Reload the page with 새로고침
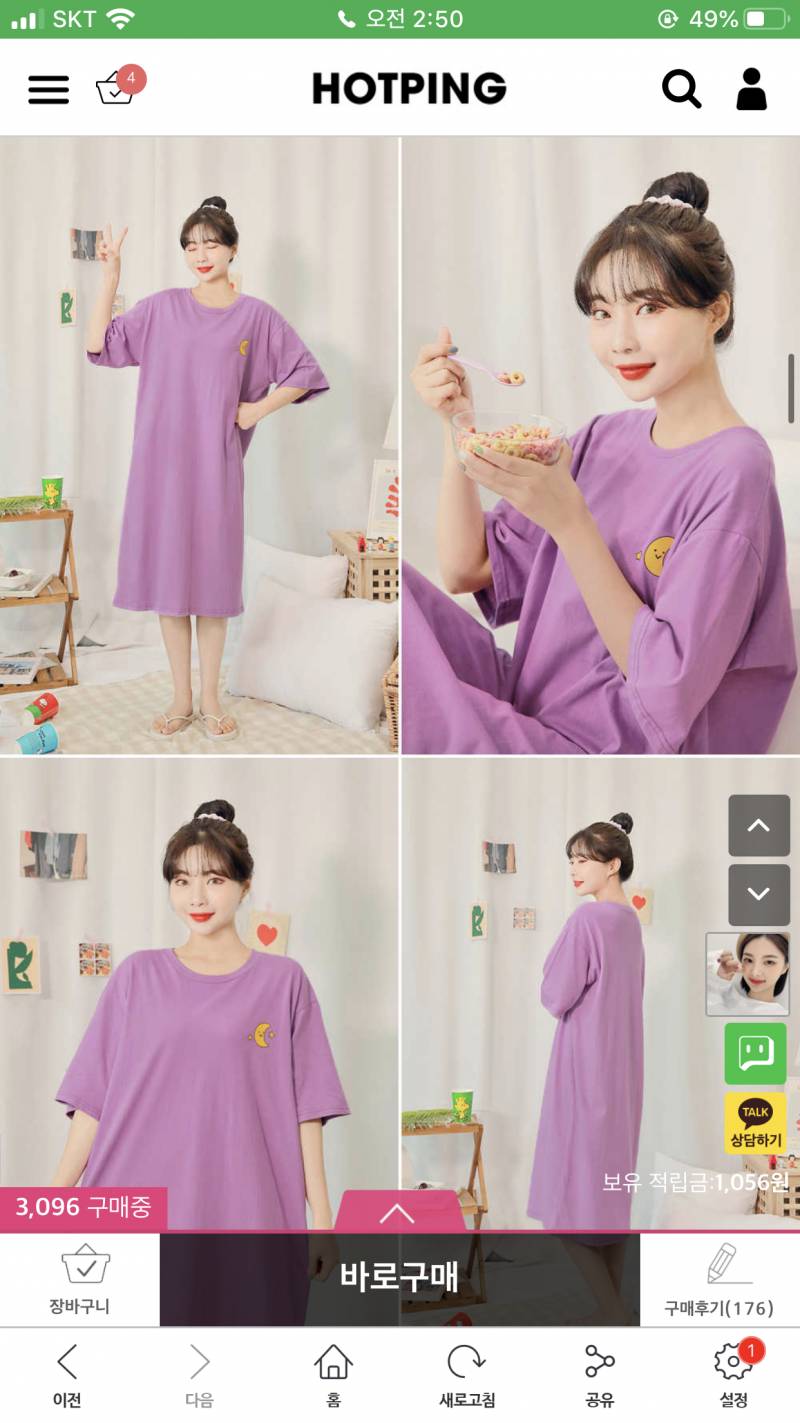 [466, 1375]
